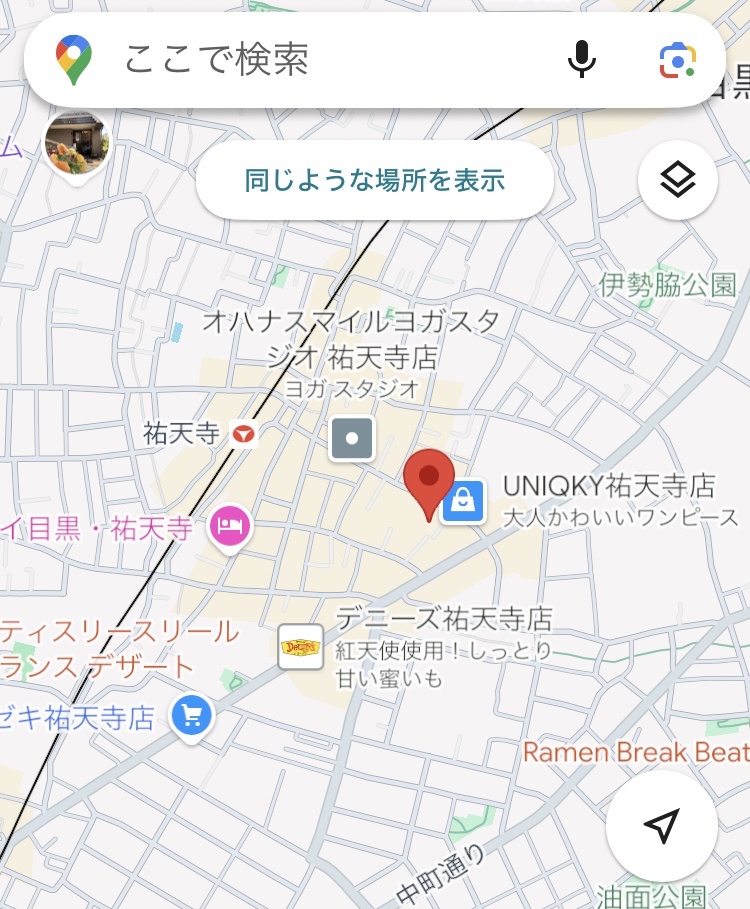Tap the red dropped pin
The image size is (750, 909).
tap(429, 482)
